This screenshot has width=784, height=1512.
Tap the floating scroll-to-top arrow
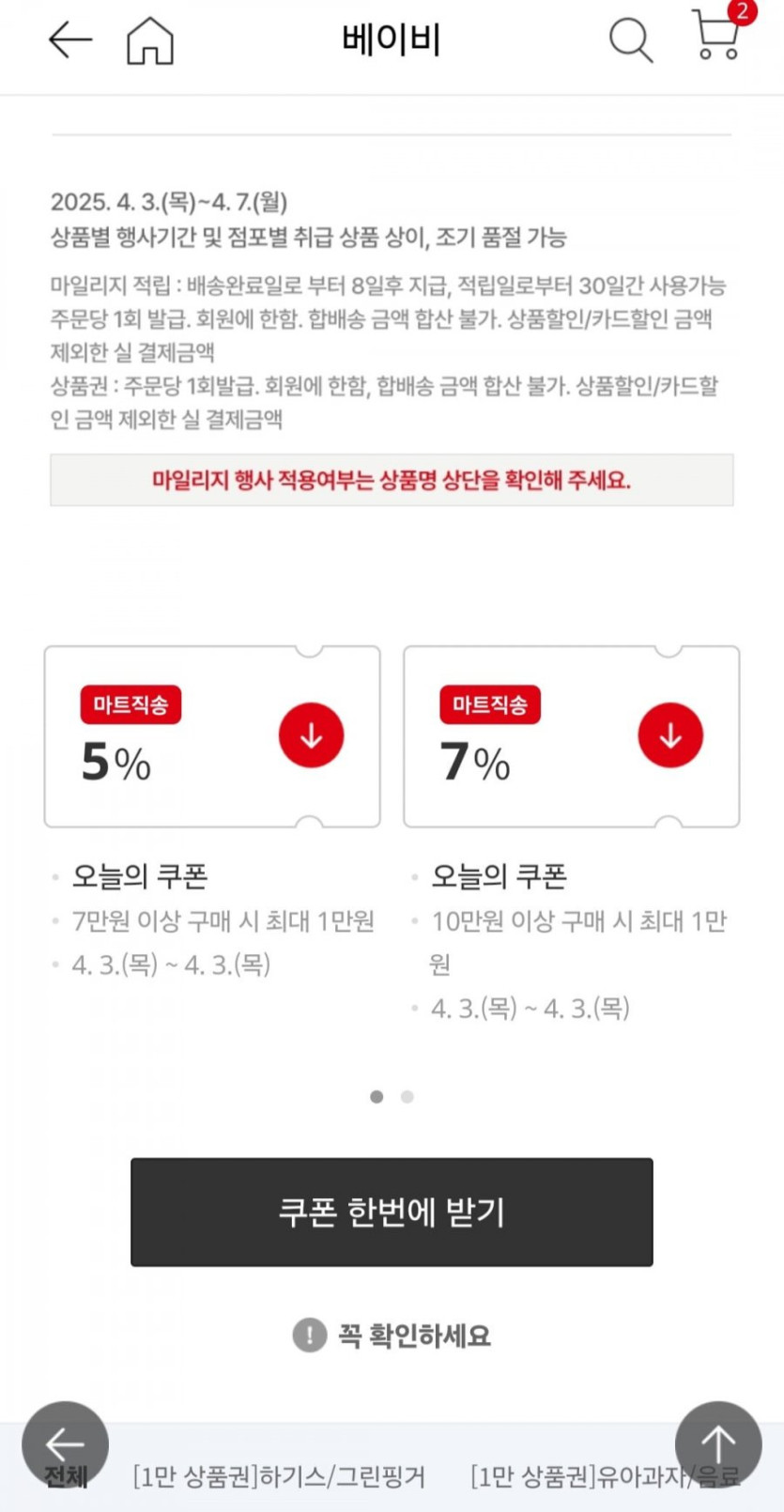pyautogui.click(x=718, y=1444)
